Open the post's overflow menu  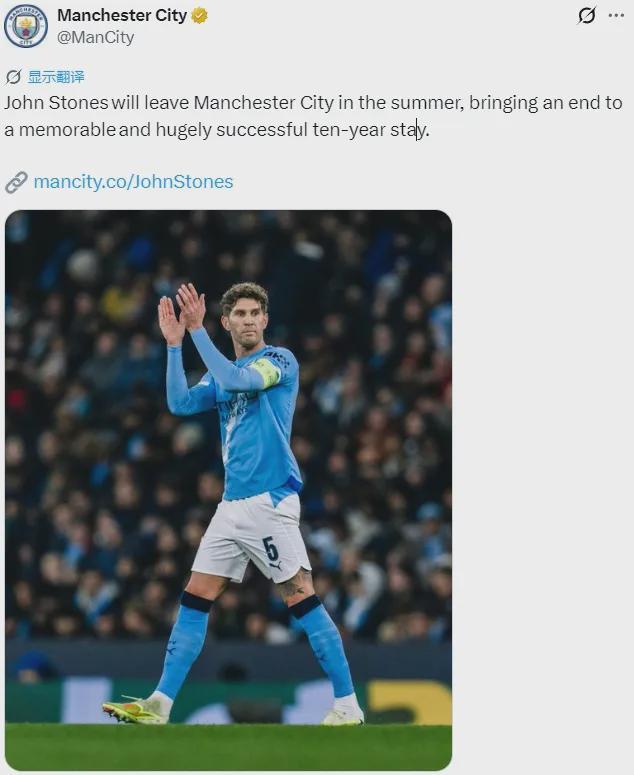click(x=616, y=15)
